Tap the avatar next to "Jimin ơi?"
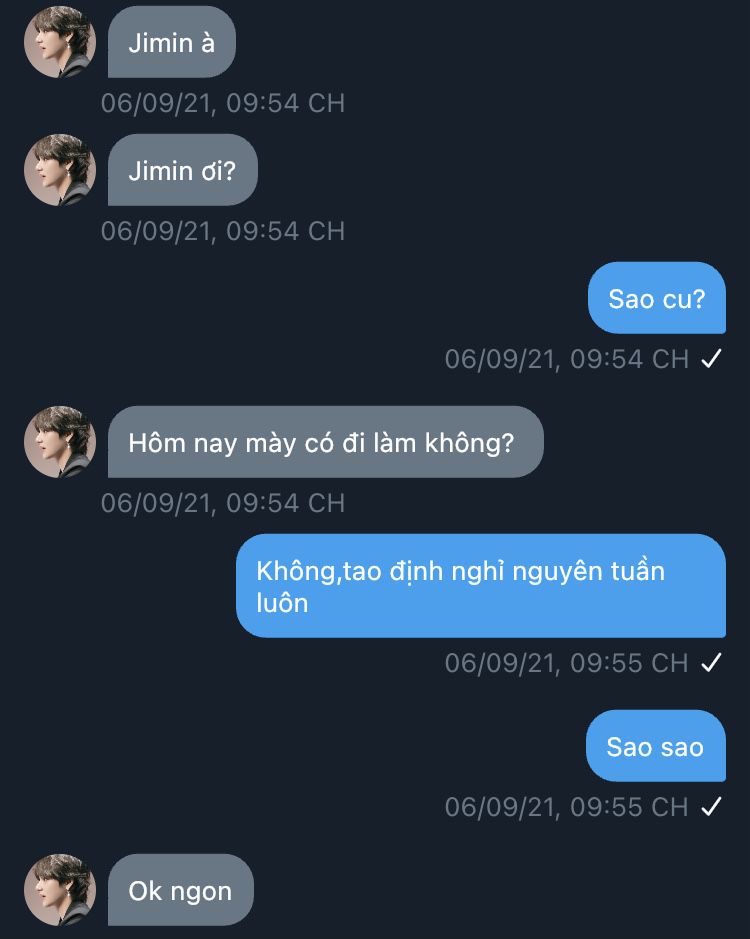This screenshot has height=939, width=750. coord(60,170)
